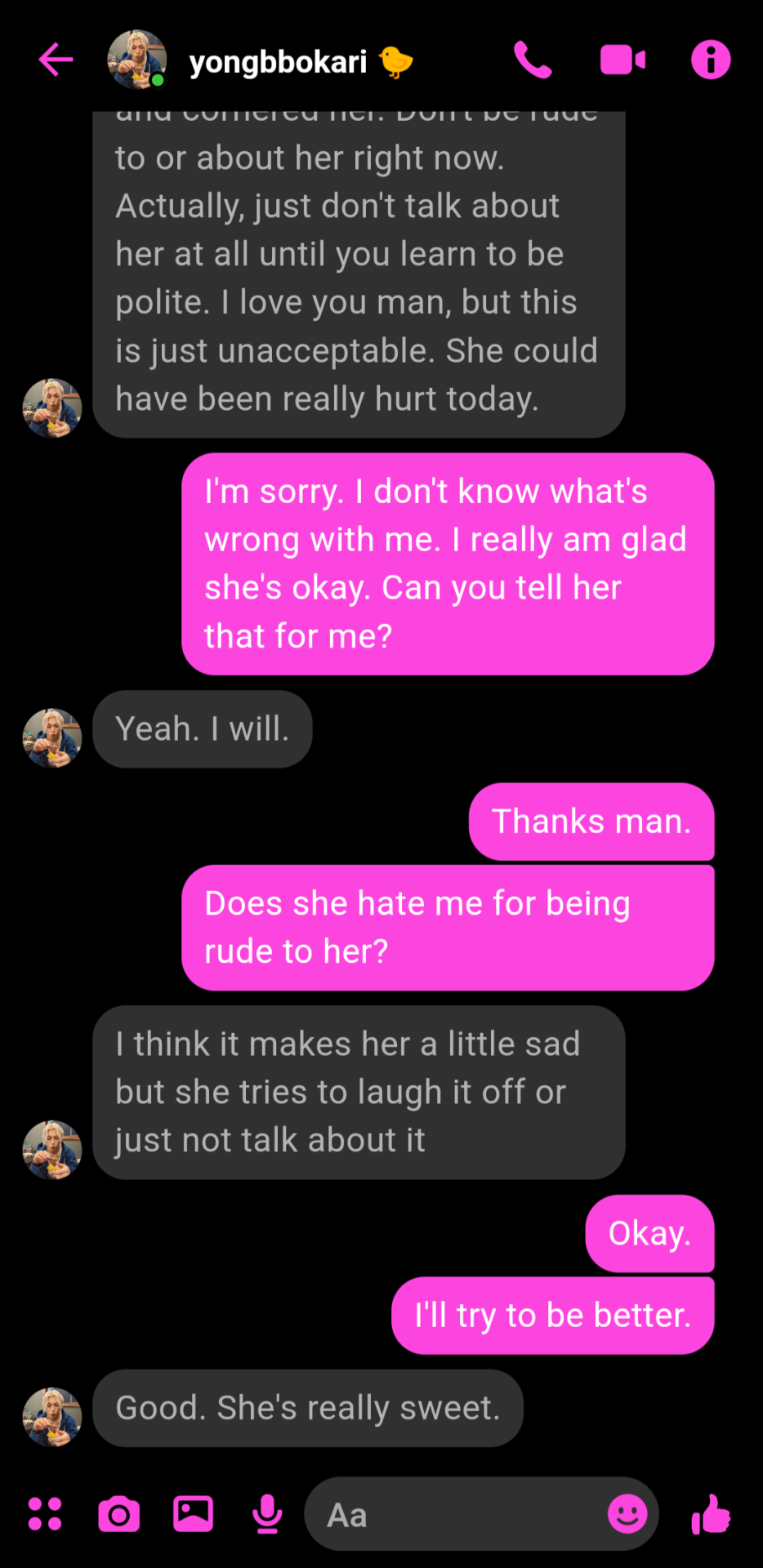Go back to the chat list
This screenshot has width=763, height=1568.
pos(56,60)
